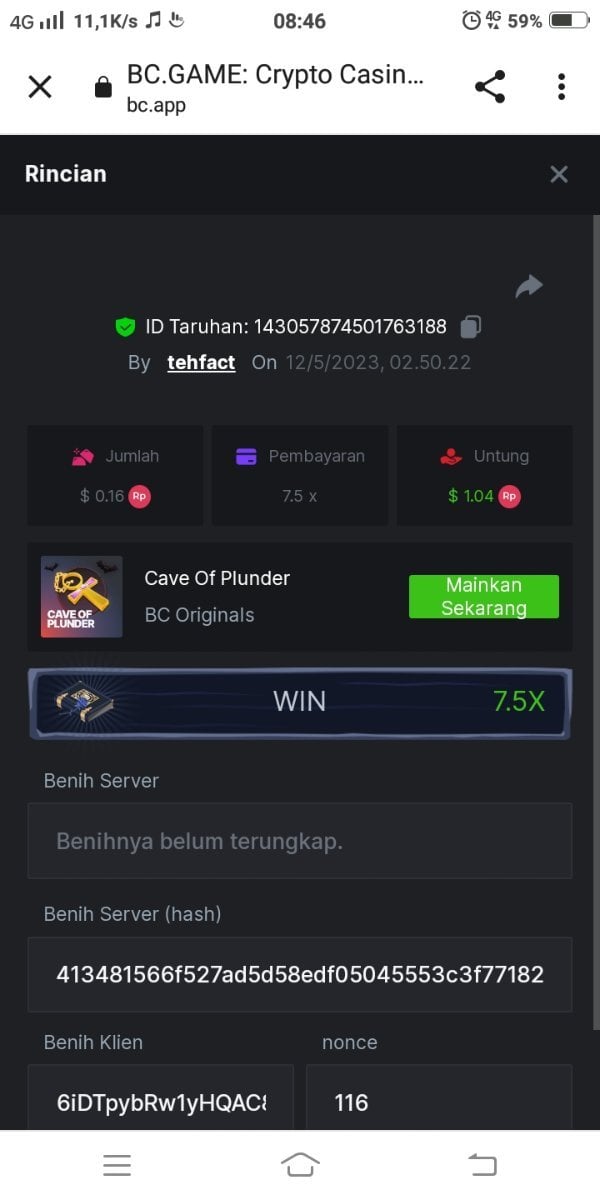Close the browser tab with X

click(x=40, y=87)
